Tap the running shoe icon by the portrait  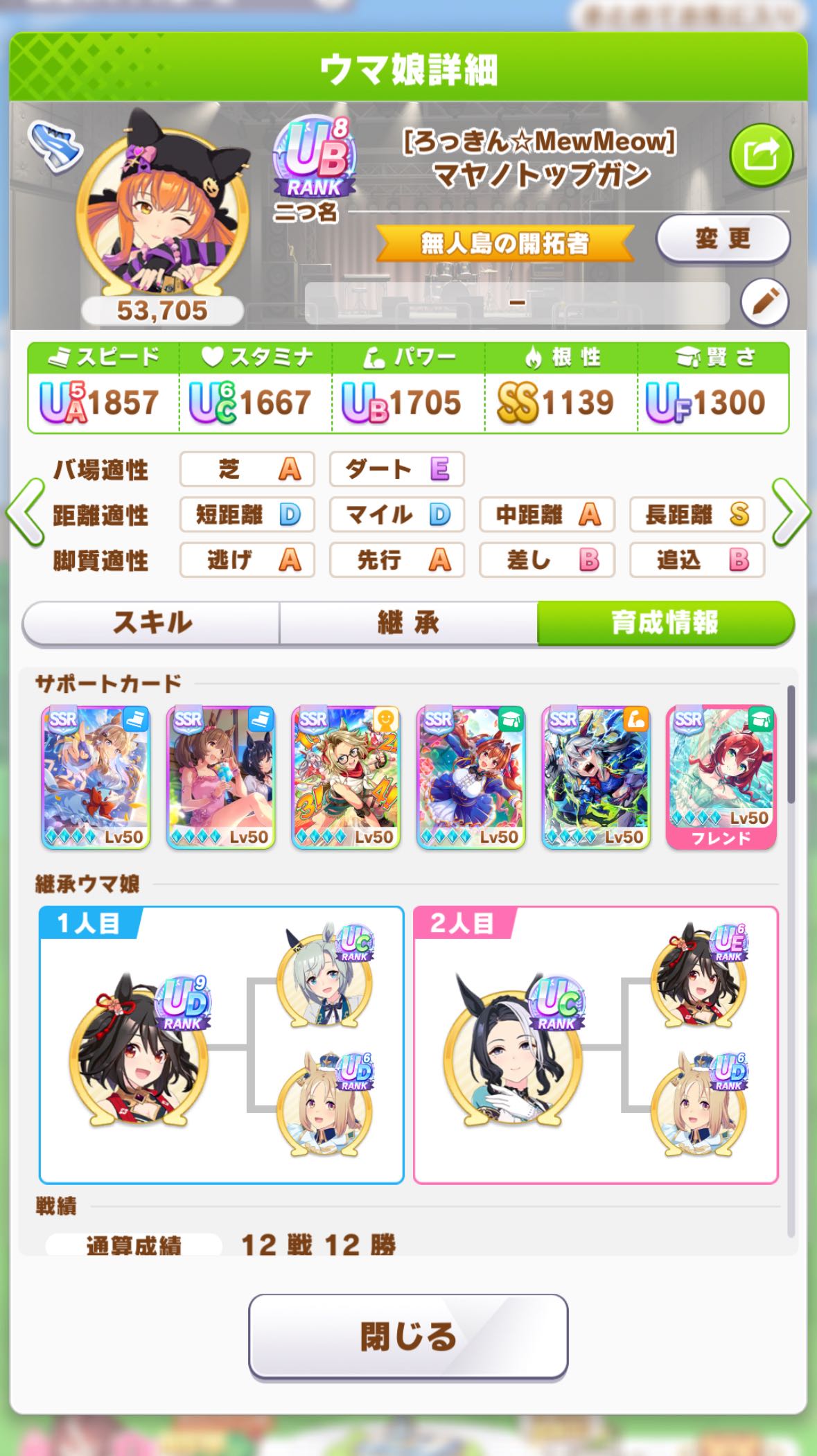[54, 146]
